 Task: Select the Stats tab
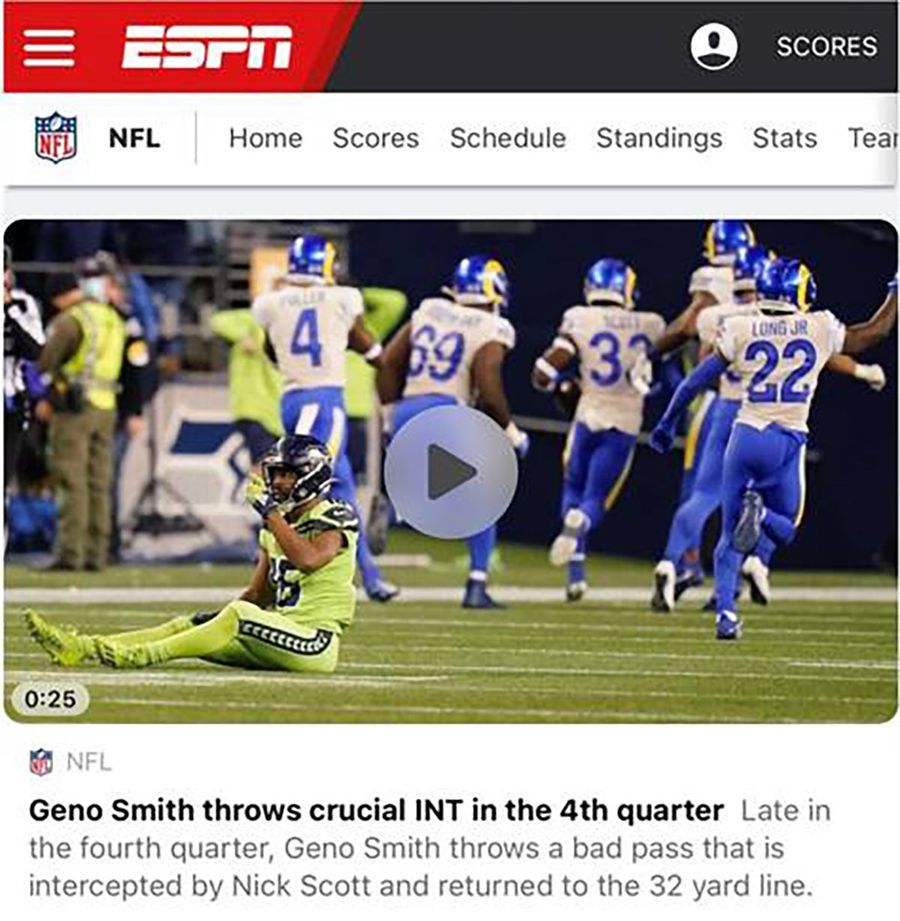click(x=784, y=138)
